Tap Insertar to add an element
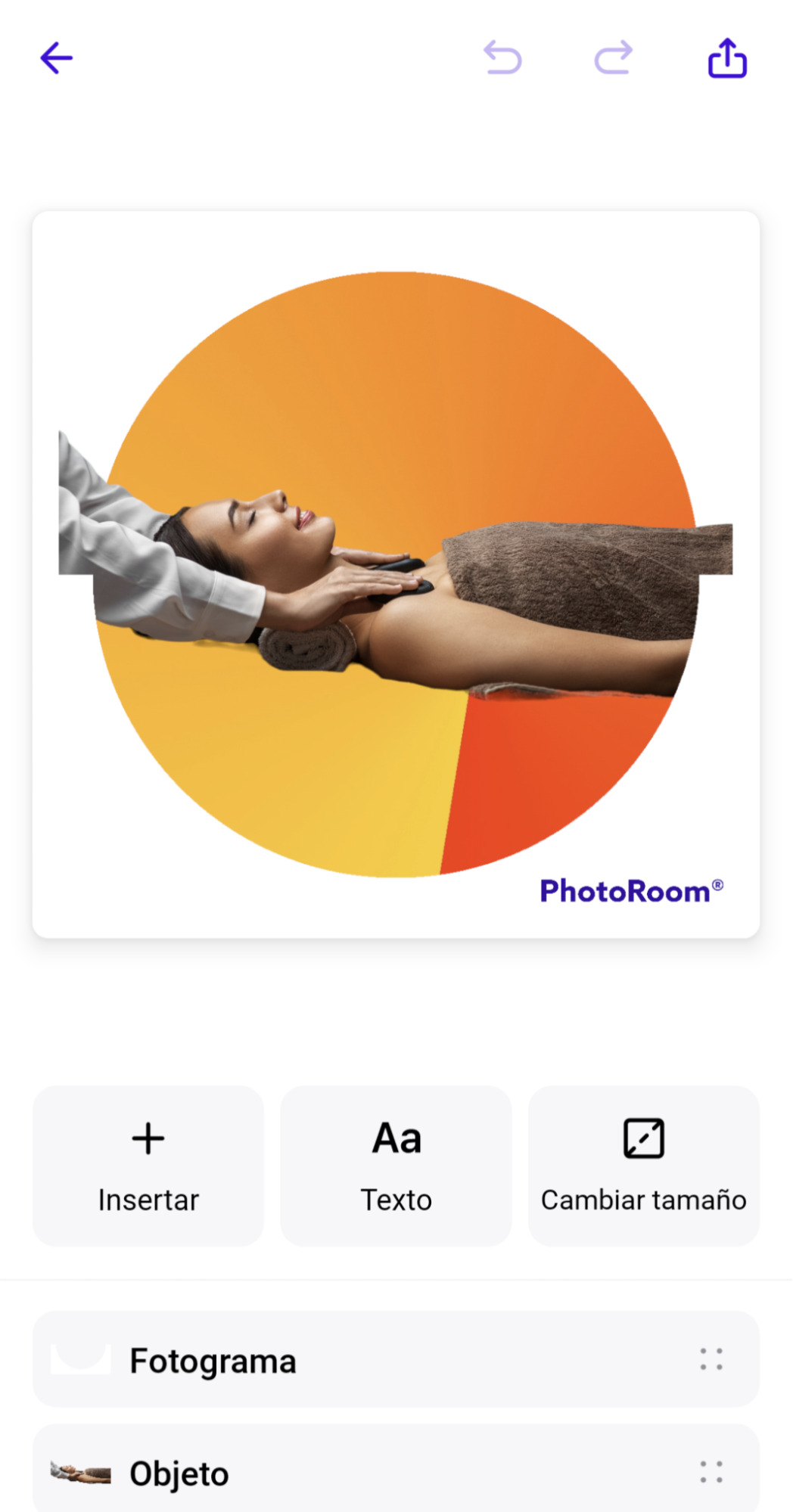The image size is (793, 1512). pyautogui.click(x=148, y=1166)
